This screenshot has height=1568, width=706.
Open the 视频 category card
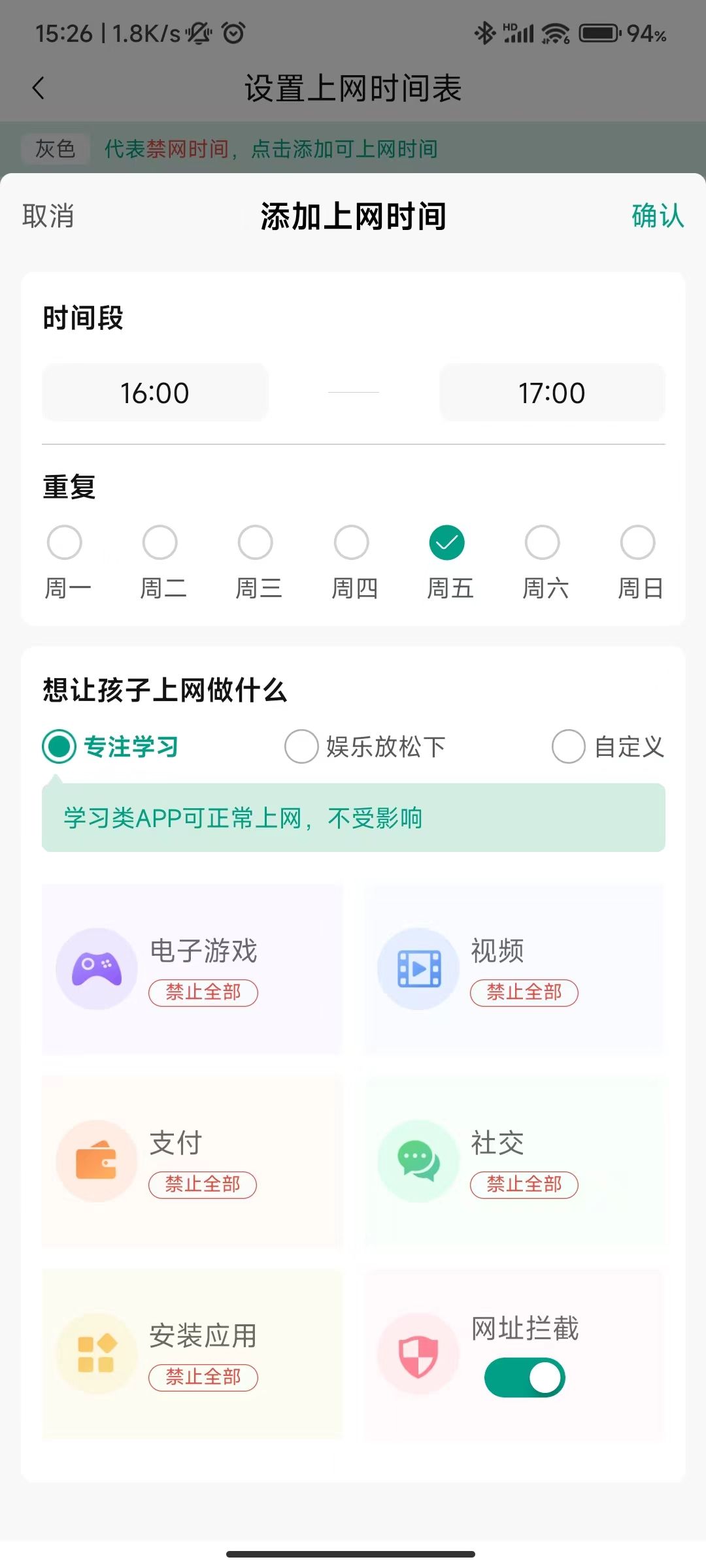coord(514,969)
